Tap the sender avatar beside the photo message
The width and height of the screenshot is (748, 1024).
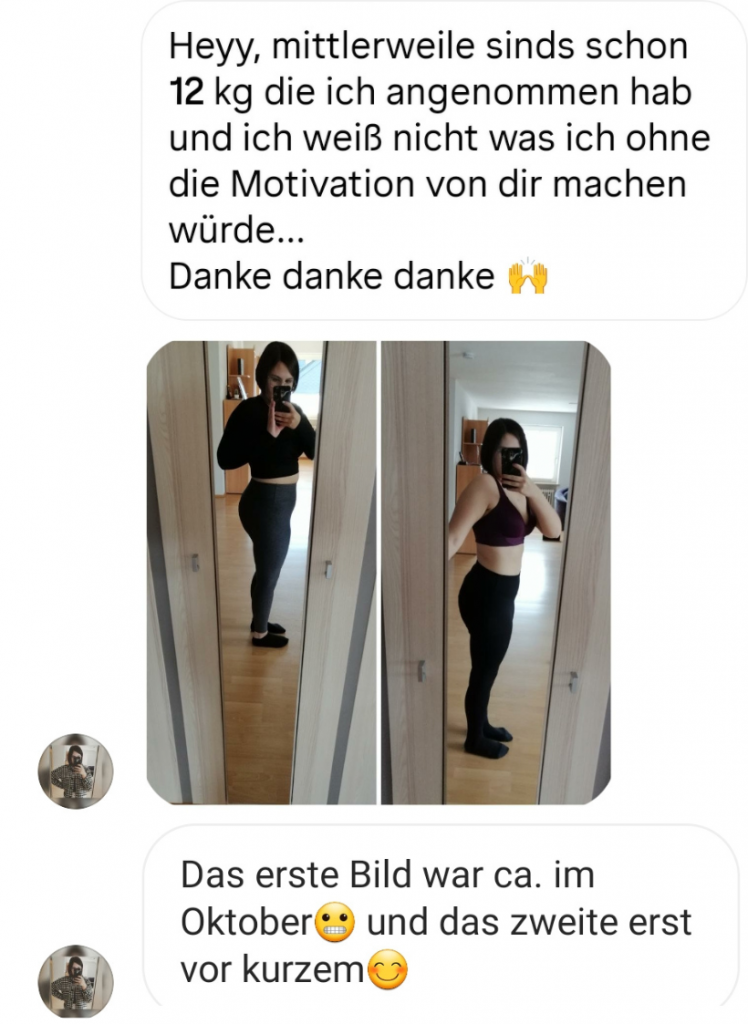click(75, 771)
